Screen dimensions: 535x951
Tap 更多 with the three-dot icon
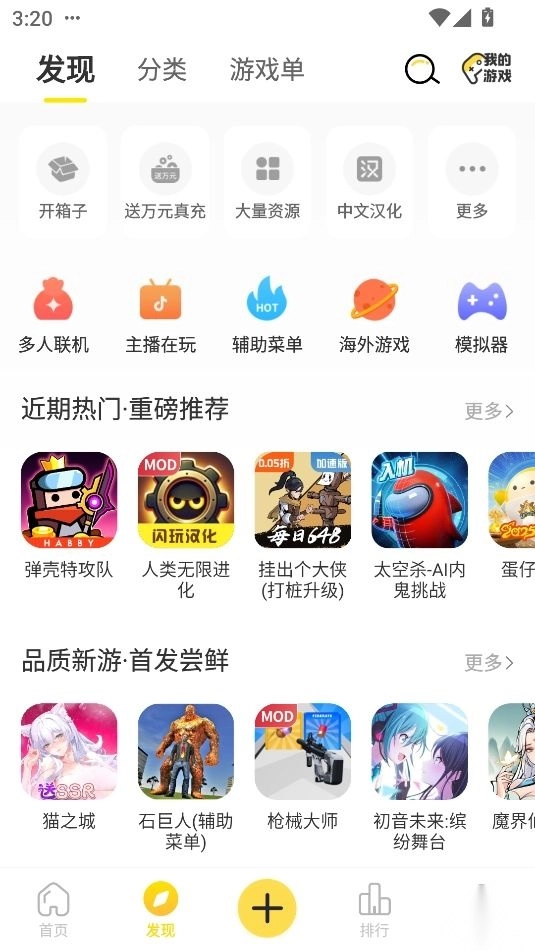[472, 182]
